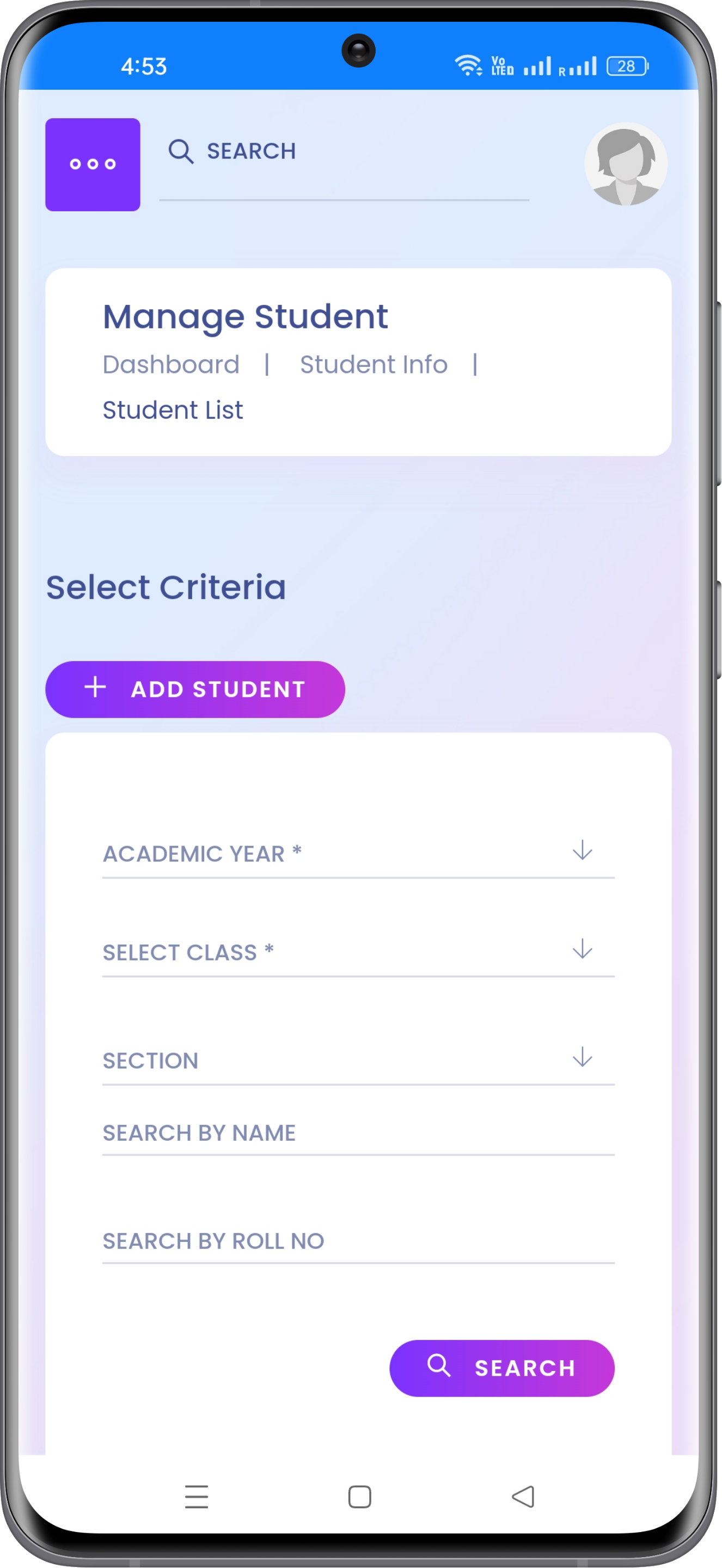This screenshot has width=722, height=1568.
Task: Select the Search By Roll No field
Action: coord(358,1241)
